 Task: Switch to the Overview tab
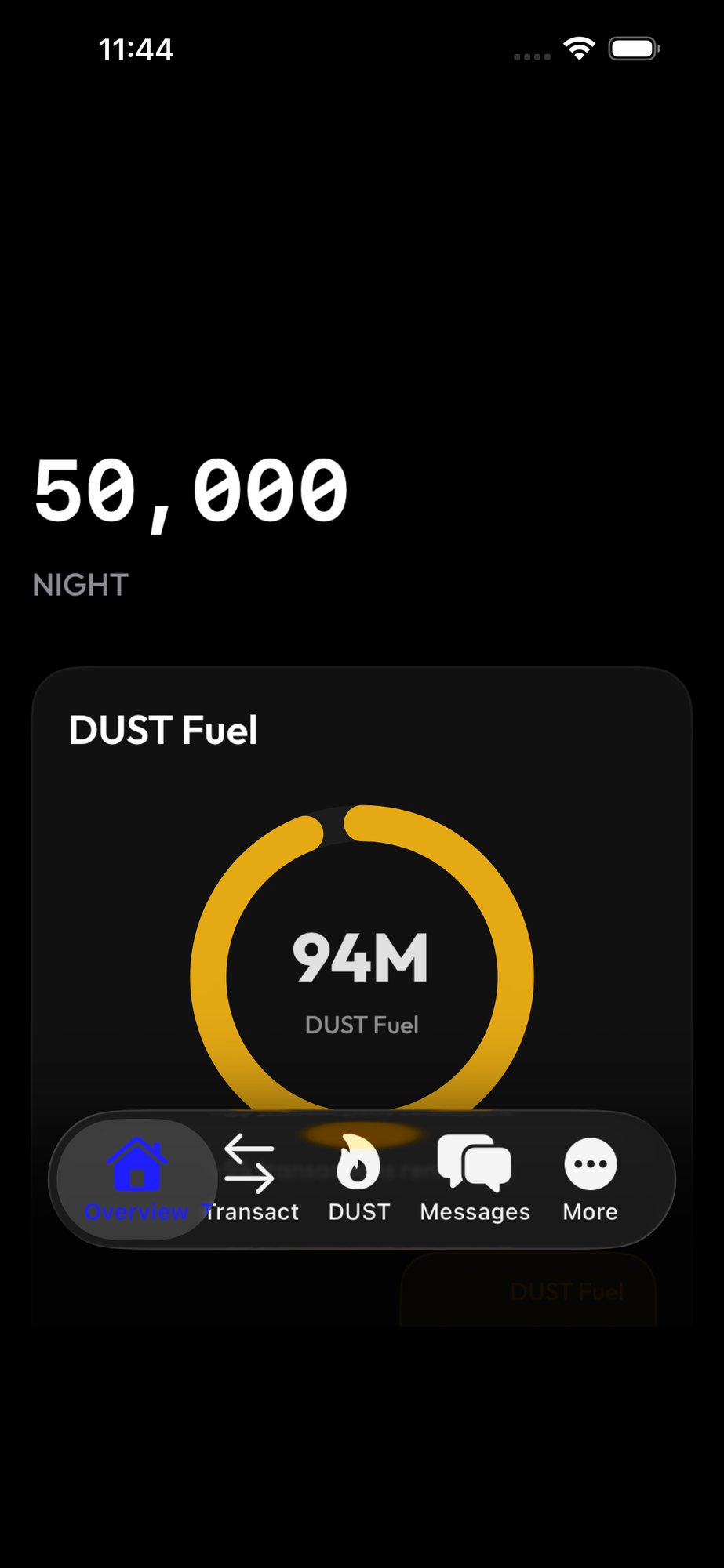click(135, 1179)
